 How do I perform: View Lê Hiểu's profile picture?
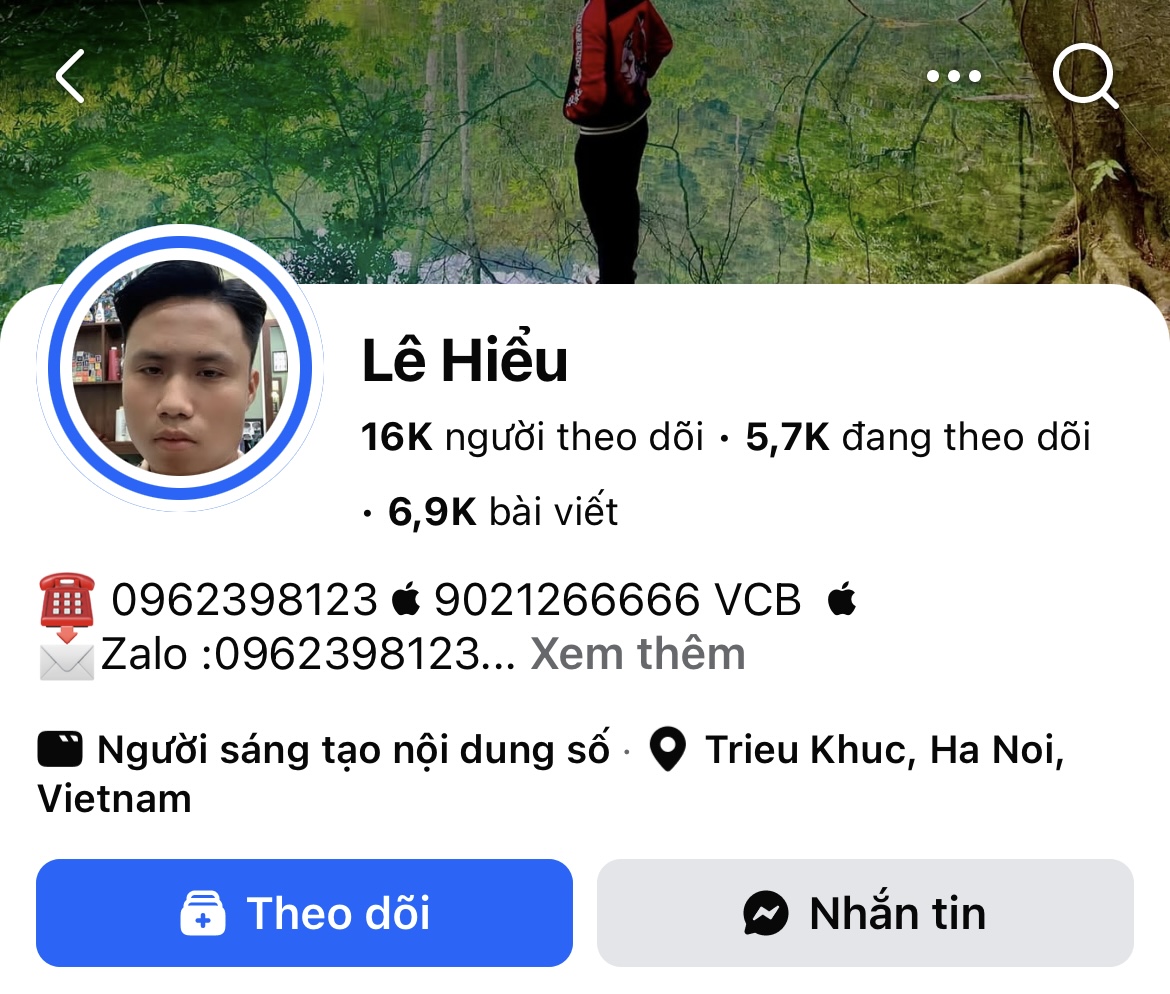tap(180, 368)
